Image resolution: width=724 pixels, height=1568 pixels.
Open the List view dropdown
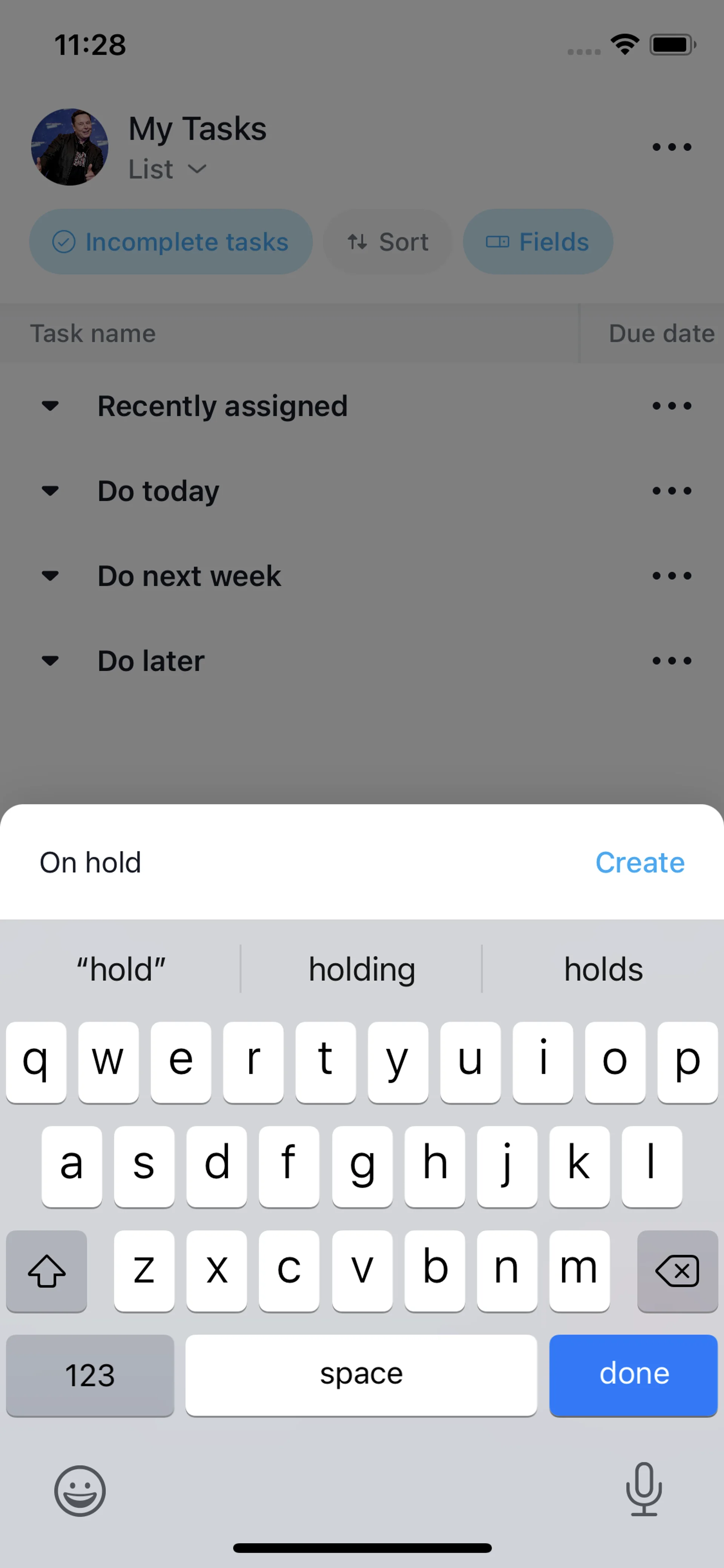pyautogui.click(x=167, y=169)
